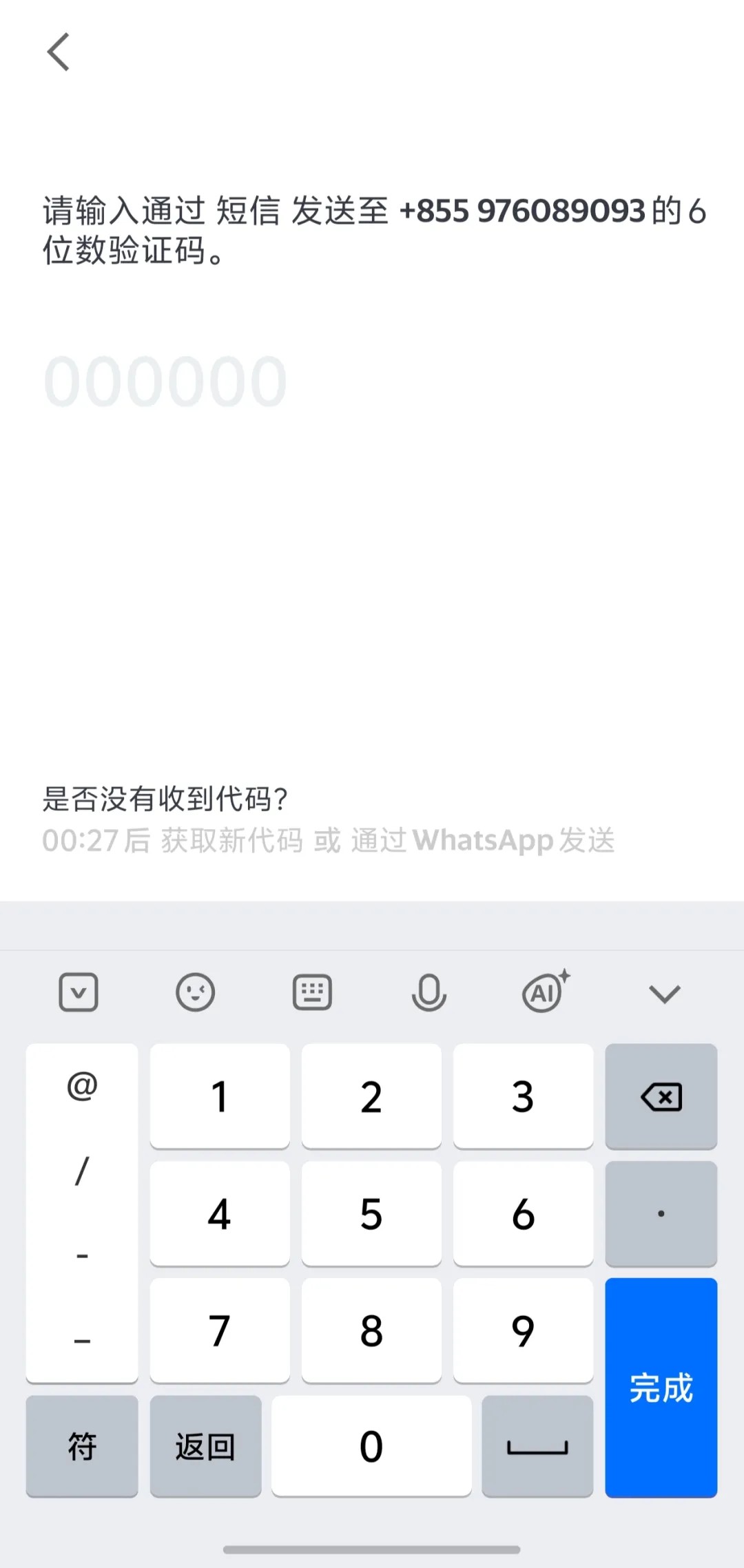Viewport: 744px width, 1568px height.
Task: Open the keyboard AI assistant
Action: pos(545,992)
